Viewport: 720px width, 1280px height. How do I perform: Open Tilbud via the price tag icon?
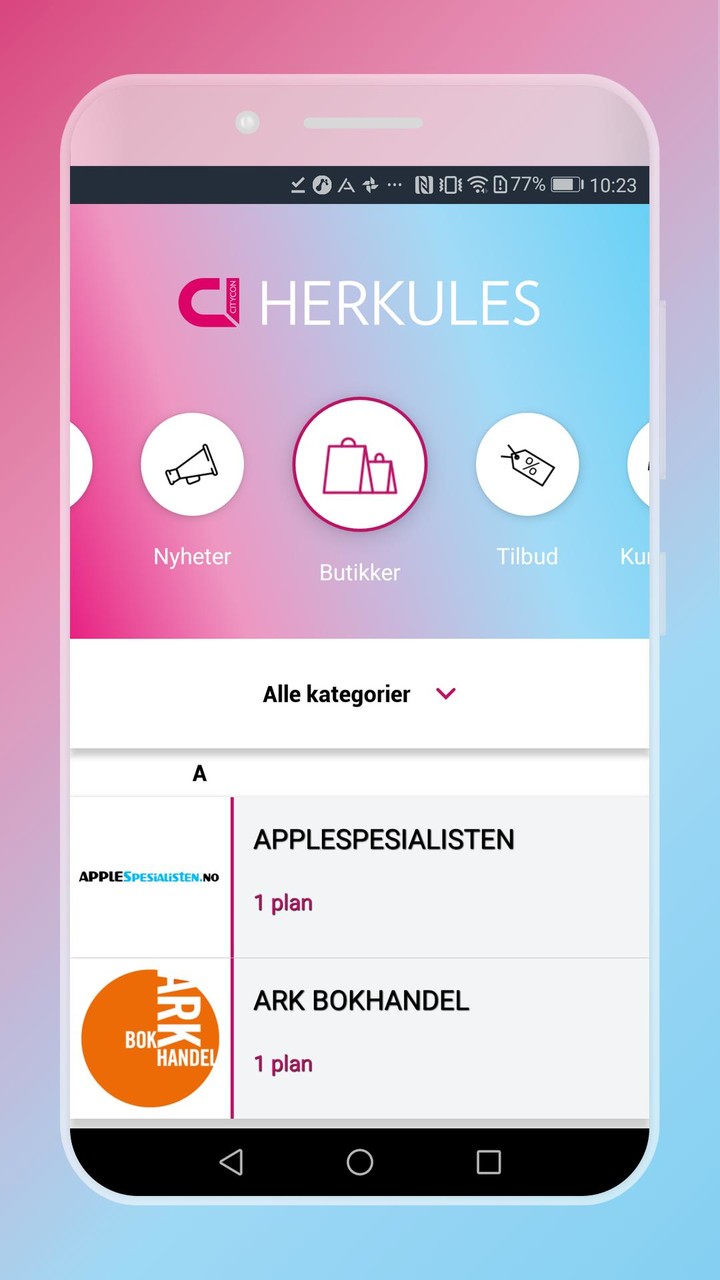click(x=527, y=463)
